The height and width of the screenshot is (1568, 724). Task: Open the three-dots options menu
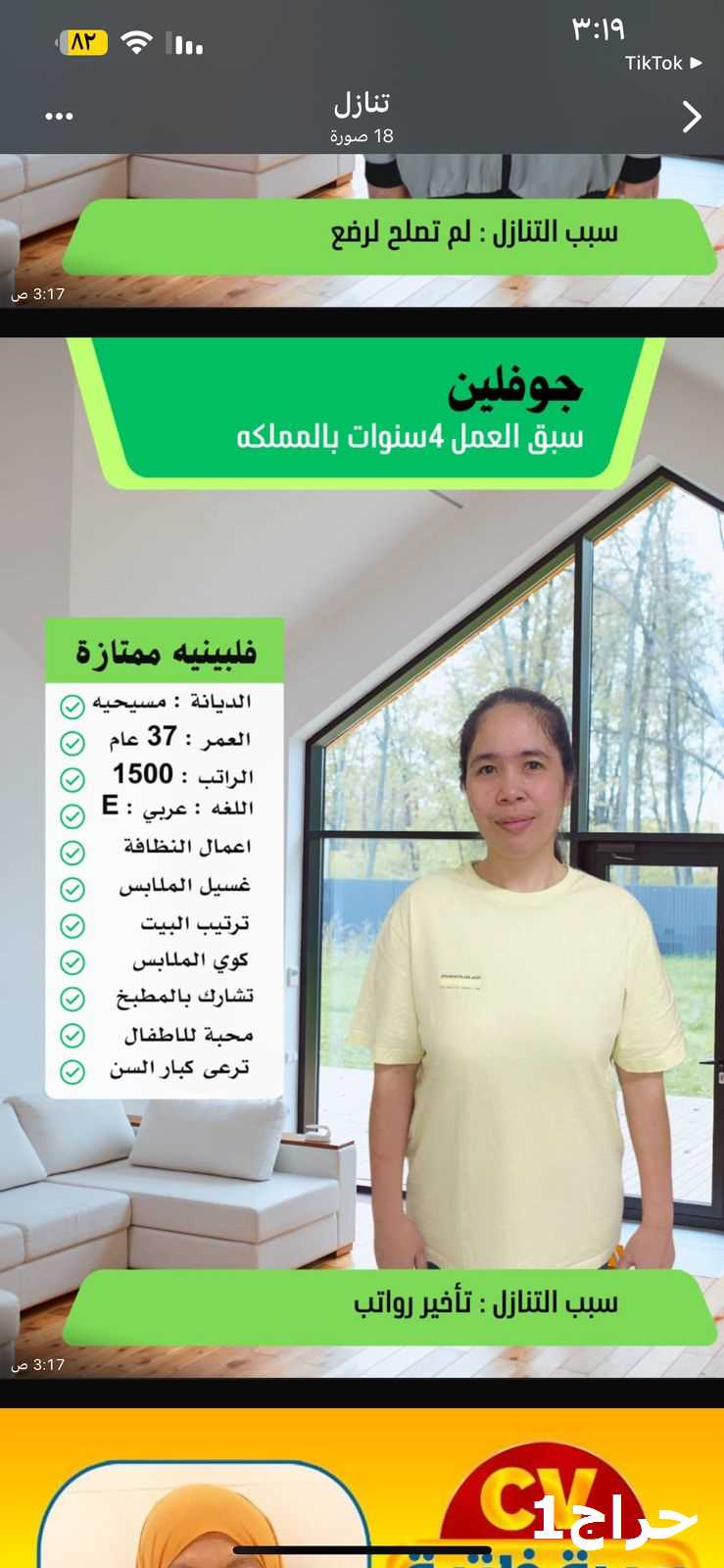[x=59, y=117]
